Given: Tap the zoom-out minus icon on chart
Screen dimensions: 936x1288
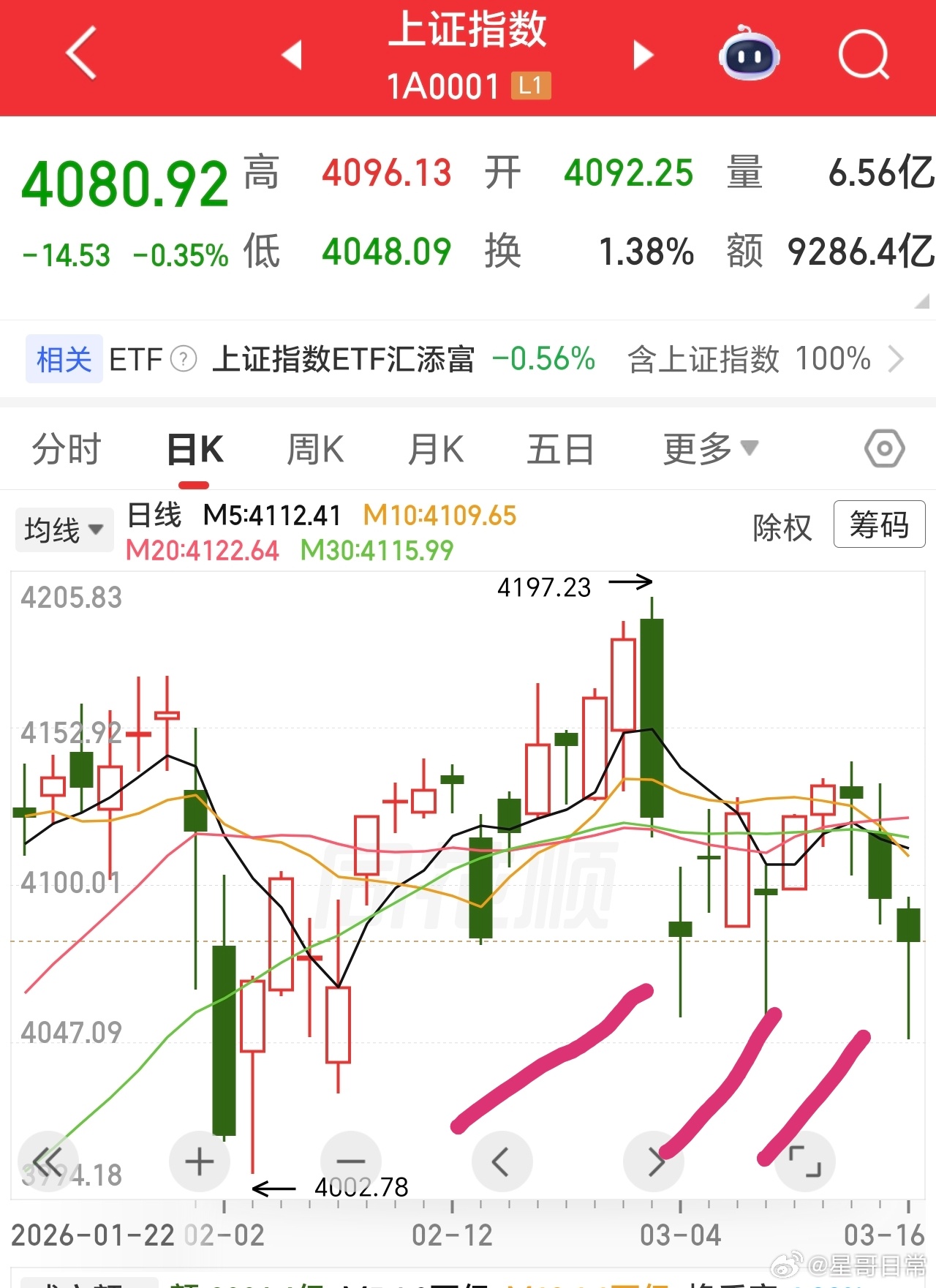Looking at the screenshot, I should point(350,1161).
